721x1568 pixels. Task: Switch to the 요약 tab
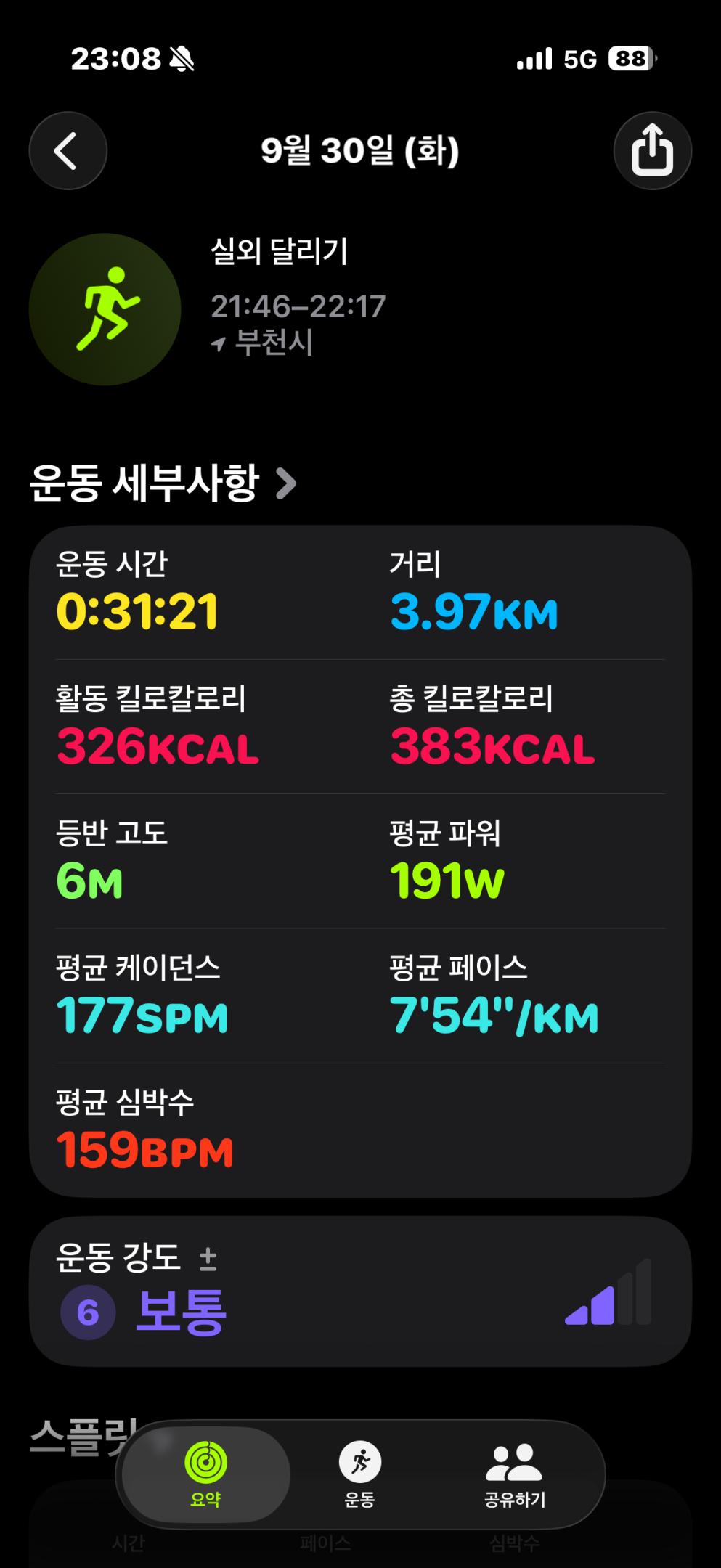[x=205, y=1474]
